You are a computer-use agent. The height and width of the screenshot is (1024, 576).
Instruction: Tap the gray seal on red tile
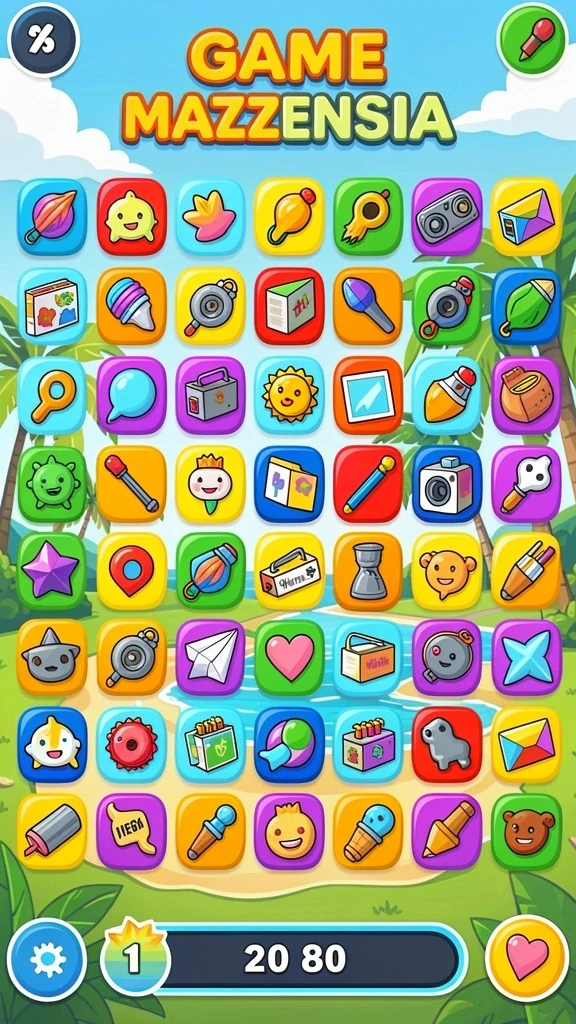(x=447, y=743)
